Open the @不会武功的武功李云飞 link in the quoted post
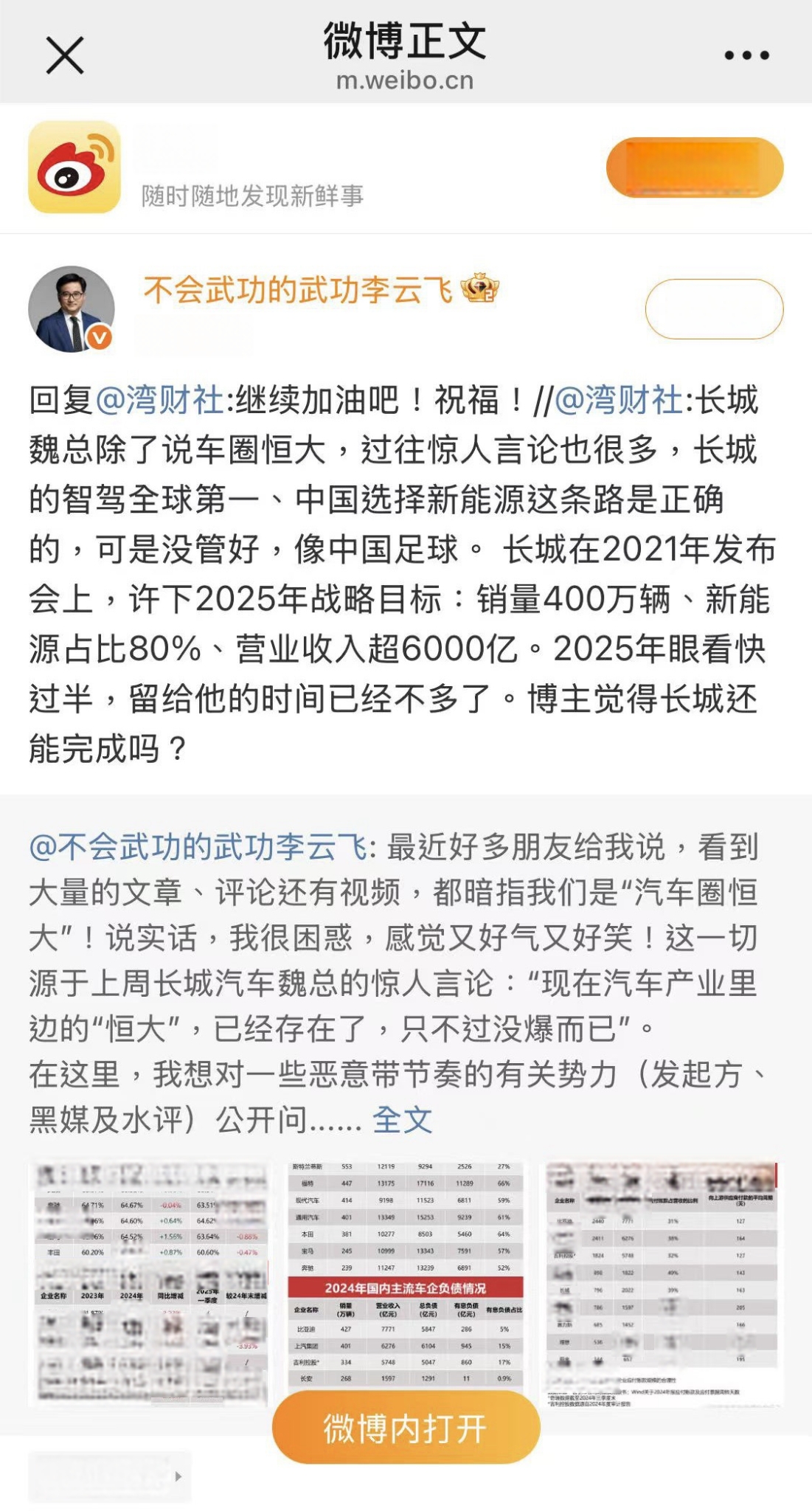812x1511 pixels. coord(198,847)
